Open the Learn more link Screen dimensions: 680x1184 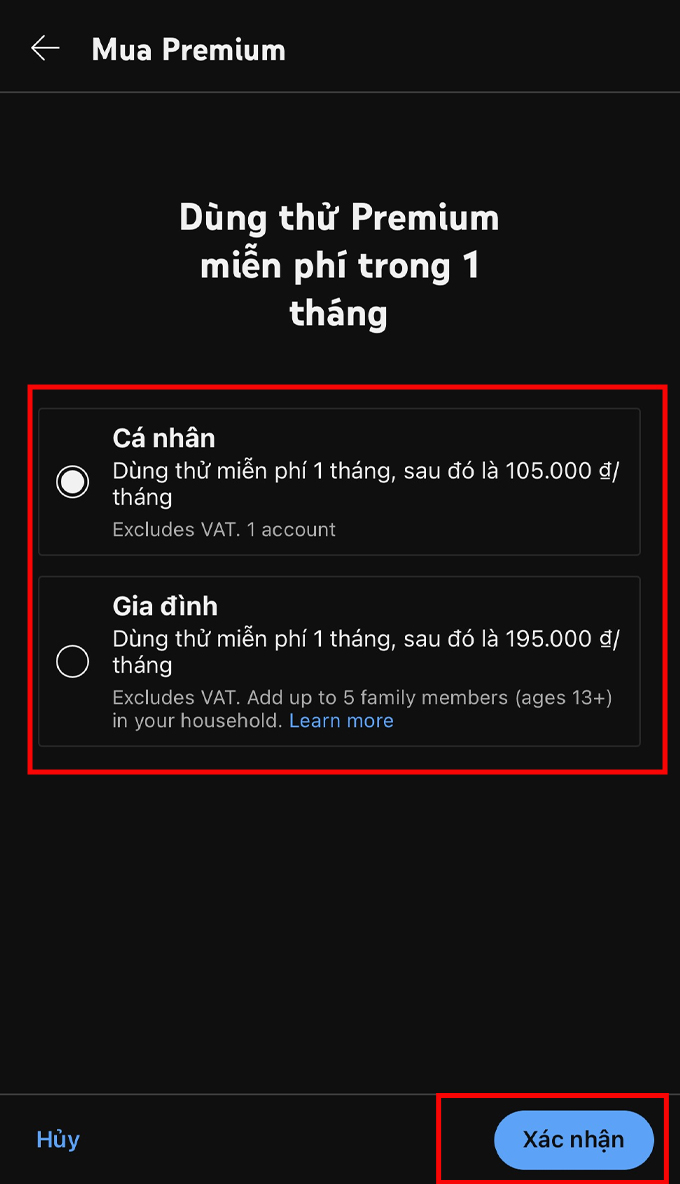(x=341, y=721)
